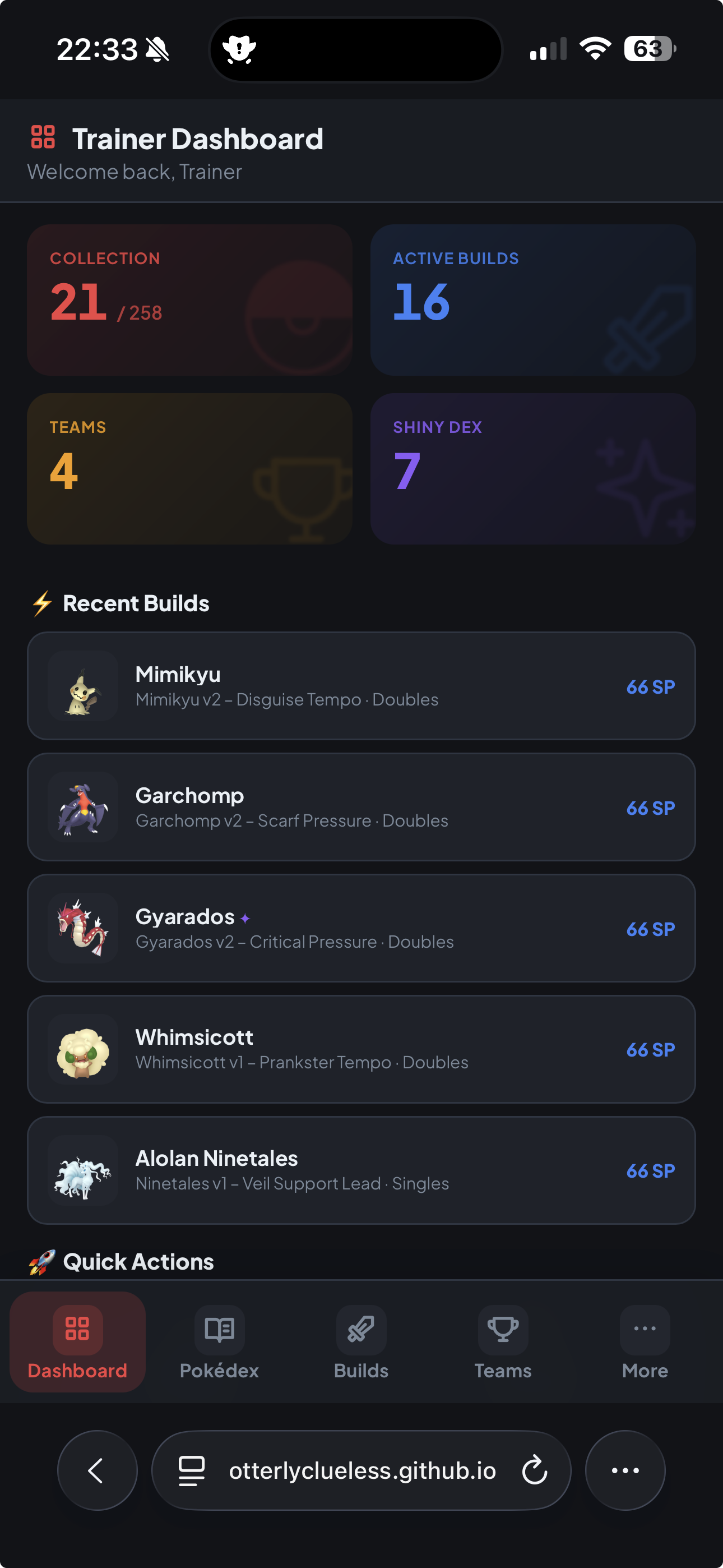Open the Builds tab
Viewport: 723px width, 1568px height.
(361, 1341)
